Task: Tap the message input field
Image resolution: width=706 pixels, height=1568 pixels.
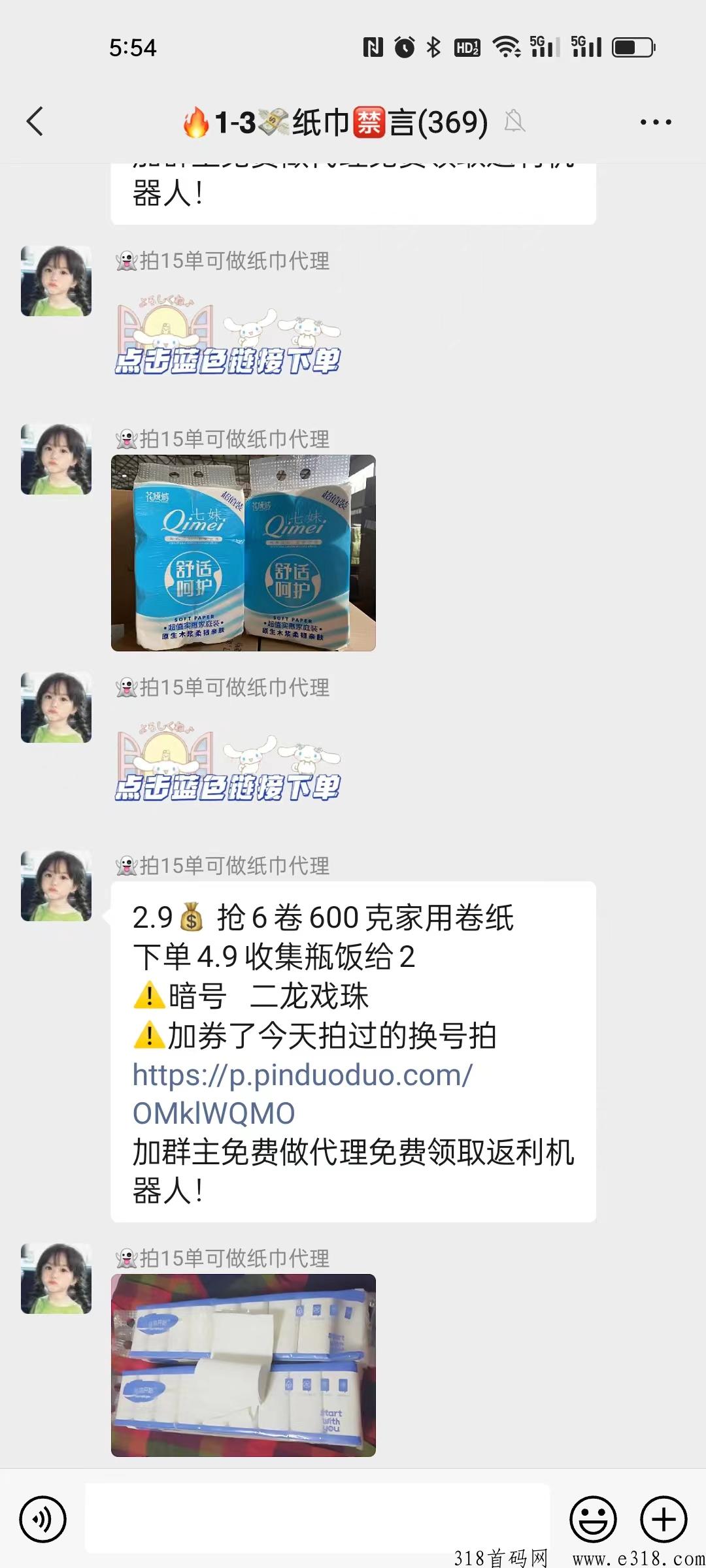Action: point(318,1518)
